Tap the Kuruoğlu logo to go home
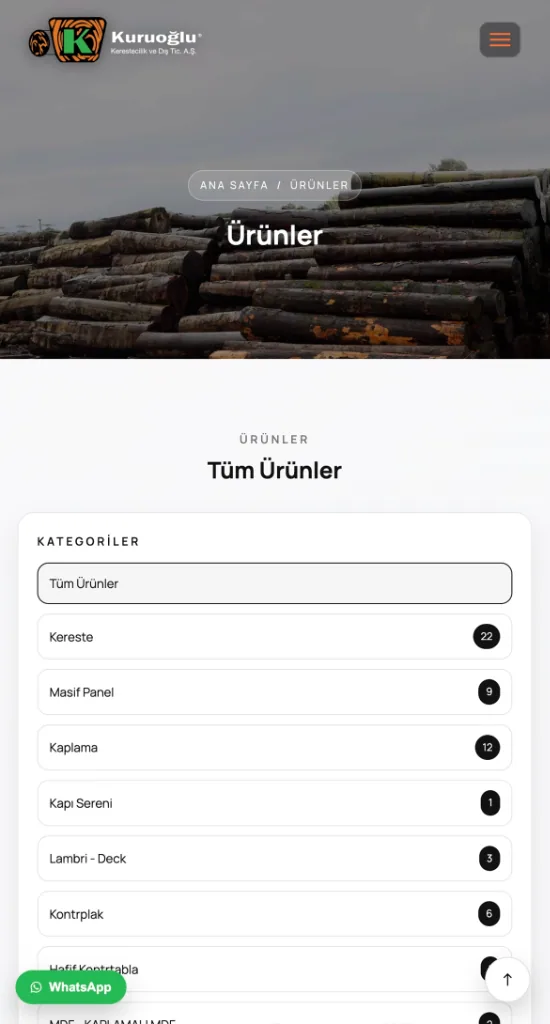This screenshot has height=1024, width=550. pos(115,40)
